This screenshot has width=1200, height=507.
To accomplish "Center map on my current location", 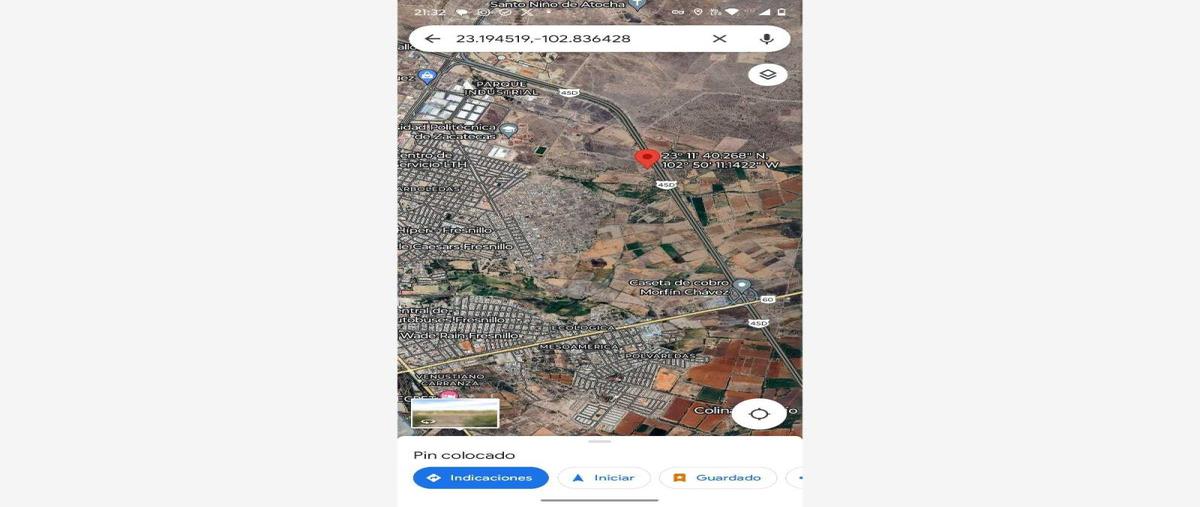I will coord(758,413).
